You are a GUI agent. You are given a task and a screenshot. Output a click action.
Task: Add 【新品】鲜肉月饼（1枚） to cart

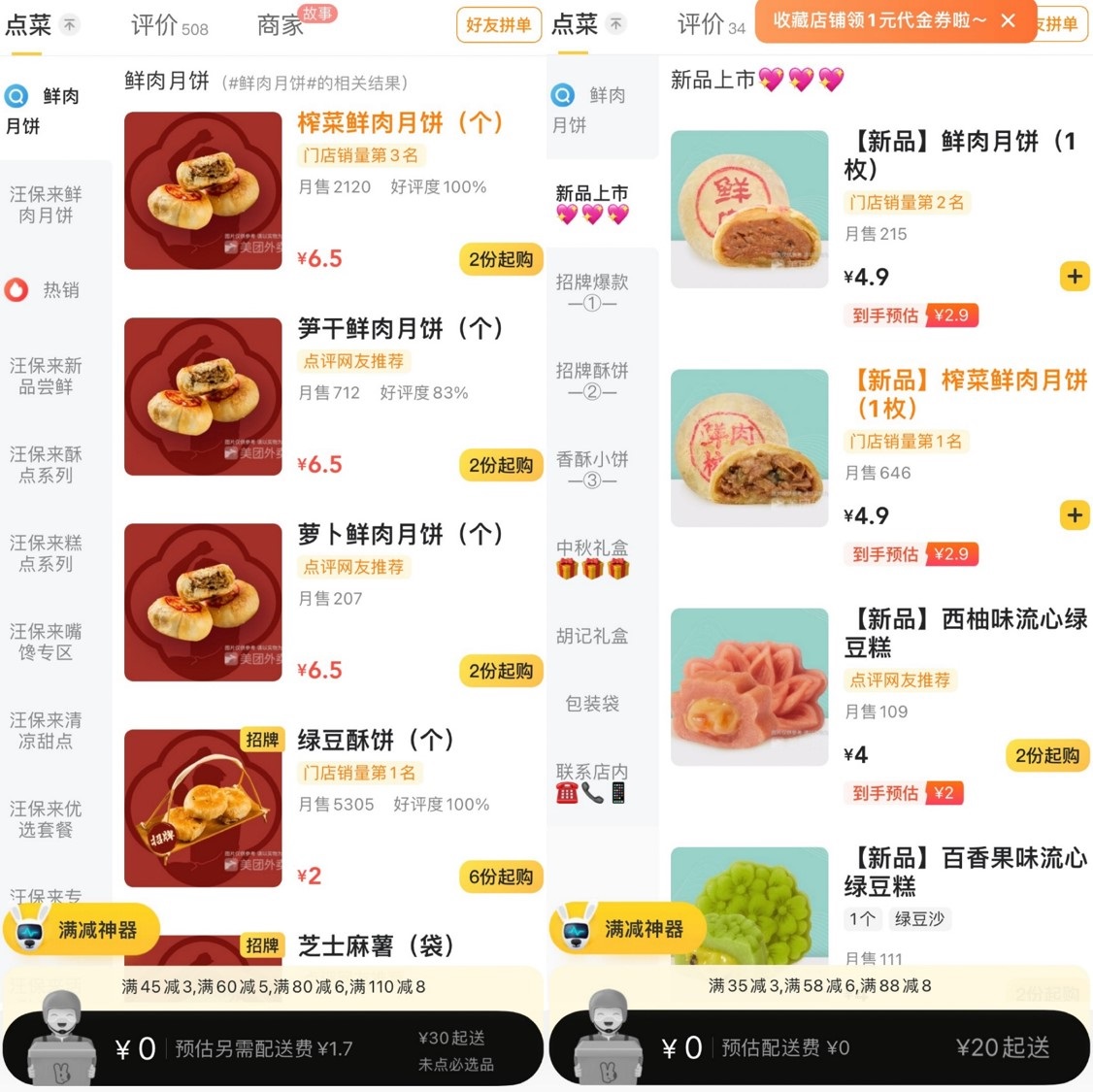coord(1075,277)
